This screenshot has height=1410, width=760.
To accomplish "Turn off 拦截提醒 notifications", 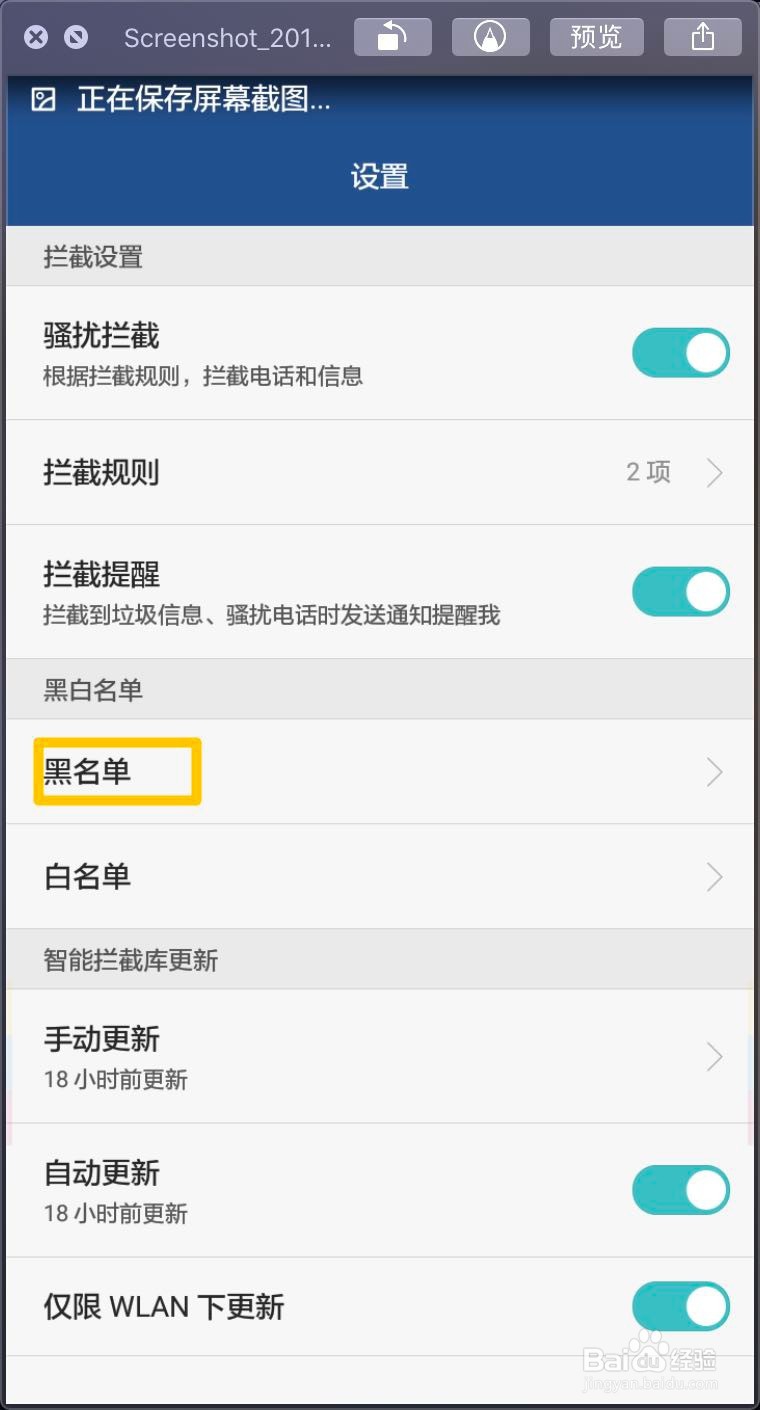I will [x=681, y=590].
